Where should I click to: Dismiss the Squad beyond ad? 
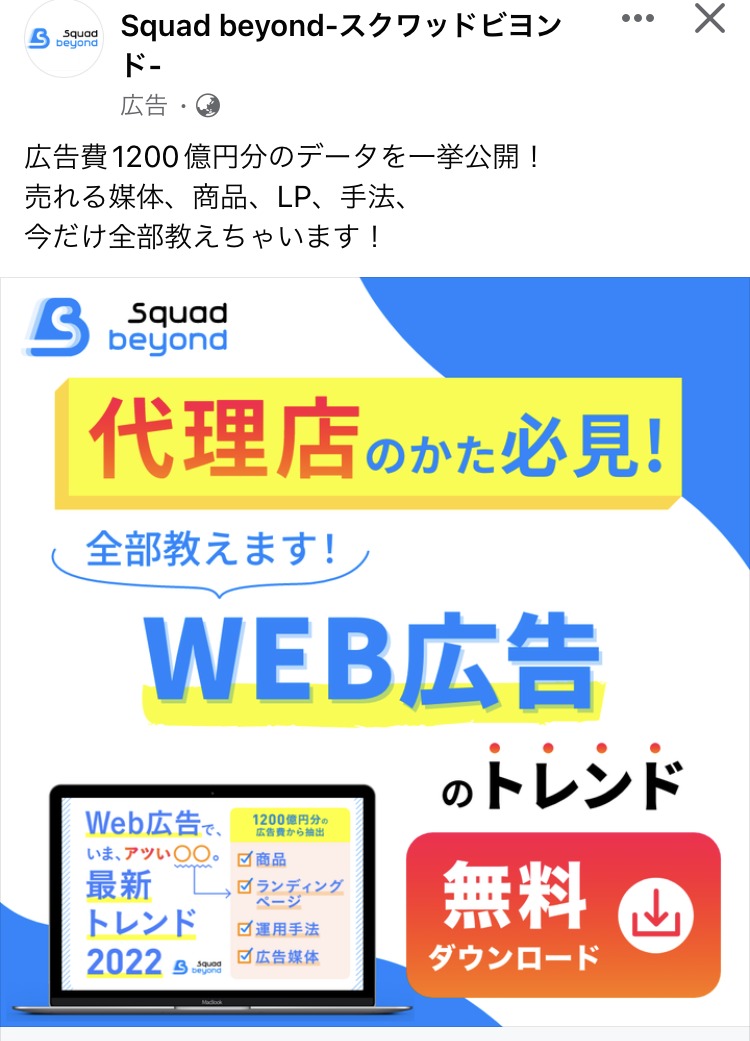click(710, 18)
